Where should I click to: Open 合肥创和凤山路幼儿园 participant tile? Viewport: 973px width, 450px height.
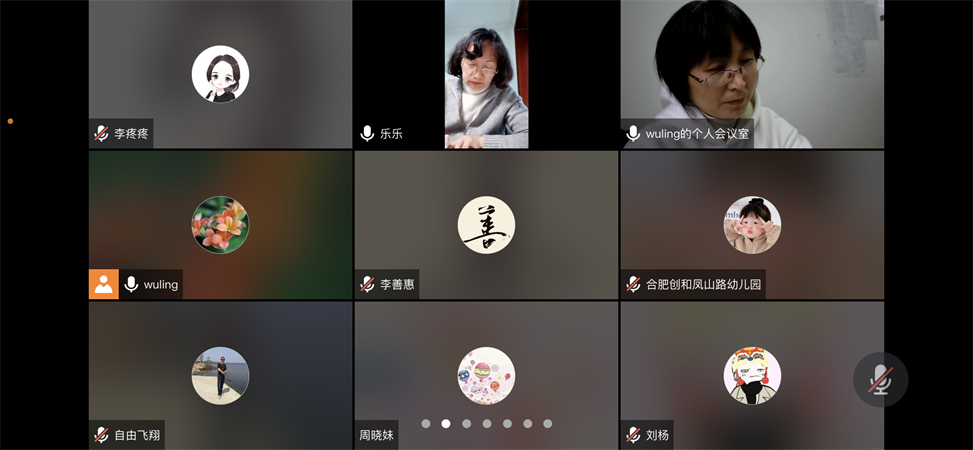[752, 225]
